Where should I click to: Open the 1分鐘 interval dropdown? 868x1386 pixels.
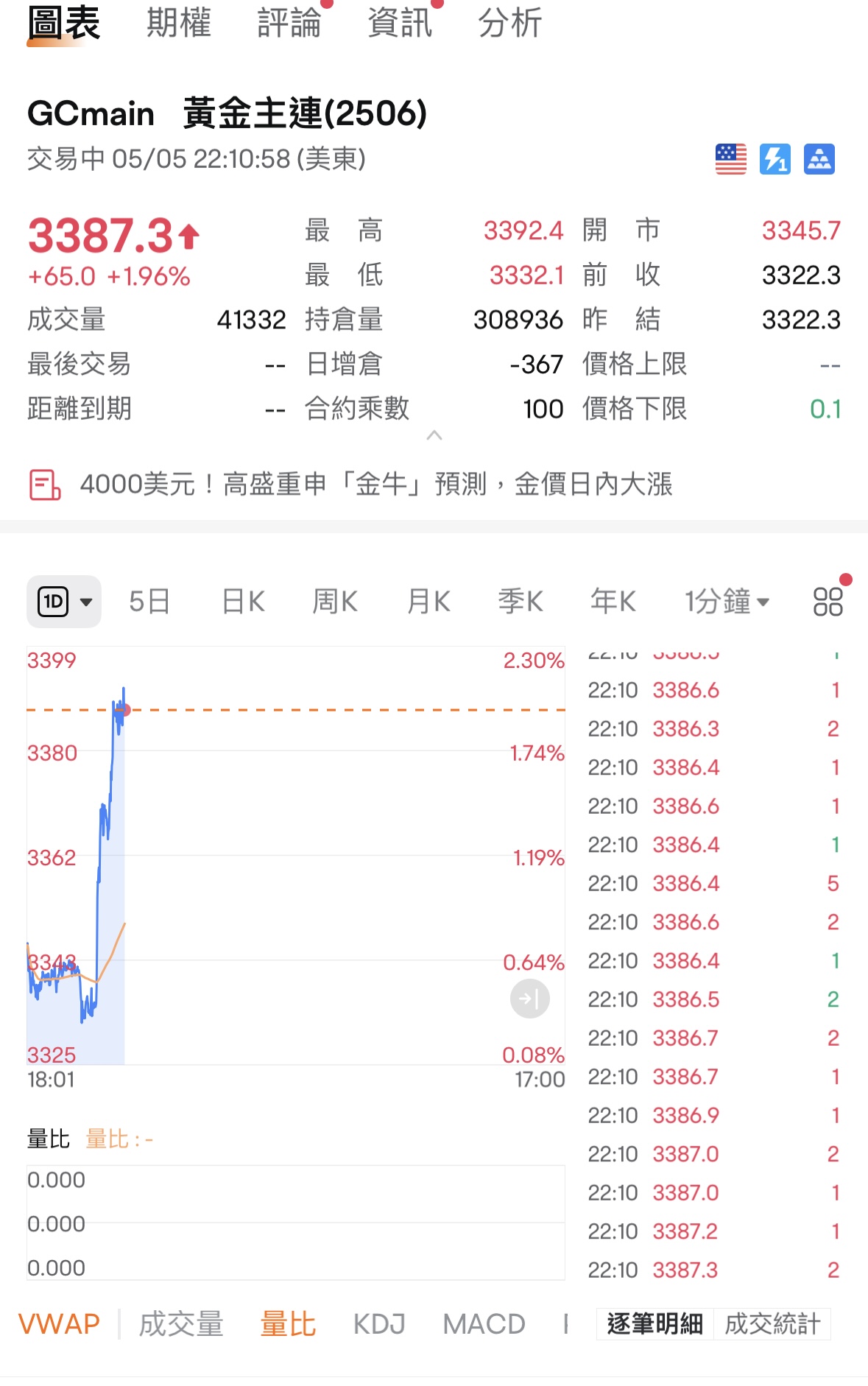[x=727, y=601]
